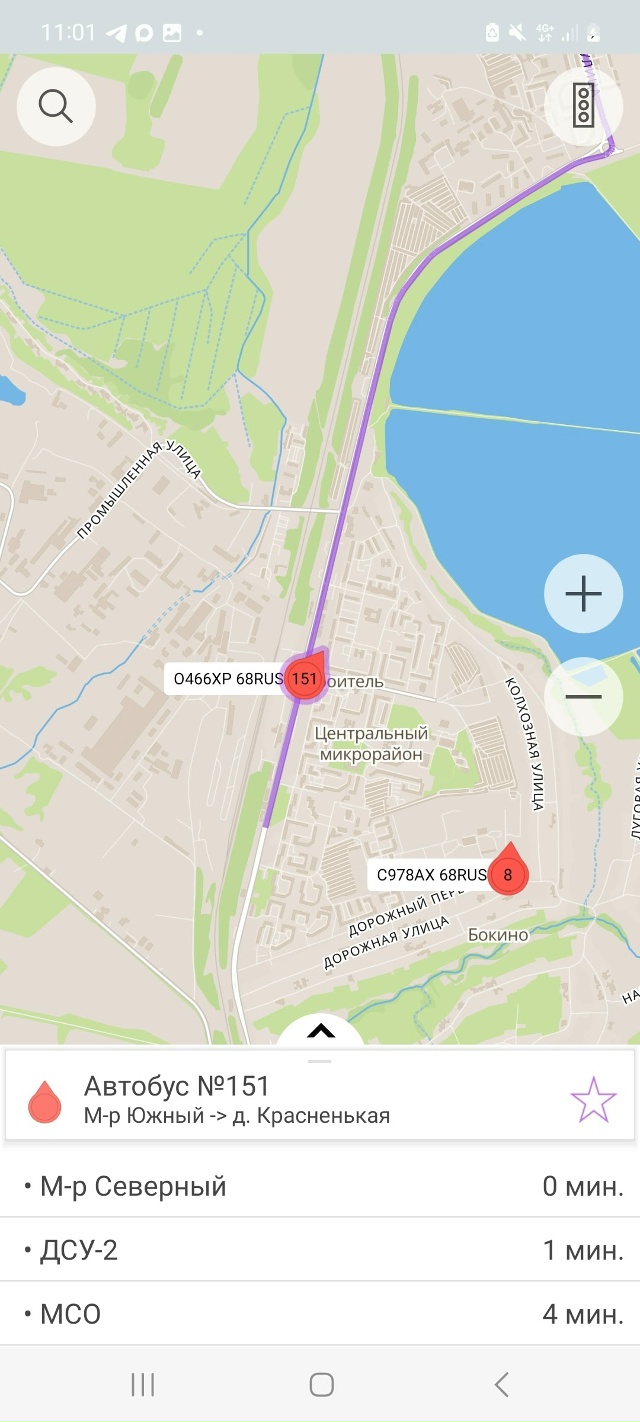Open stop МСО
640x1422 pixels.
tap(320, 1314)
